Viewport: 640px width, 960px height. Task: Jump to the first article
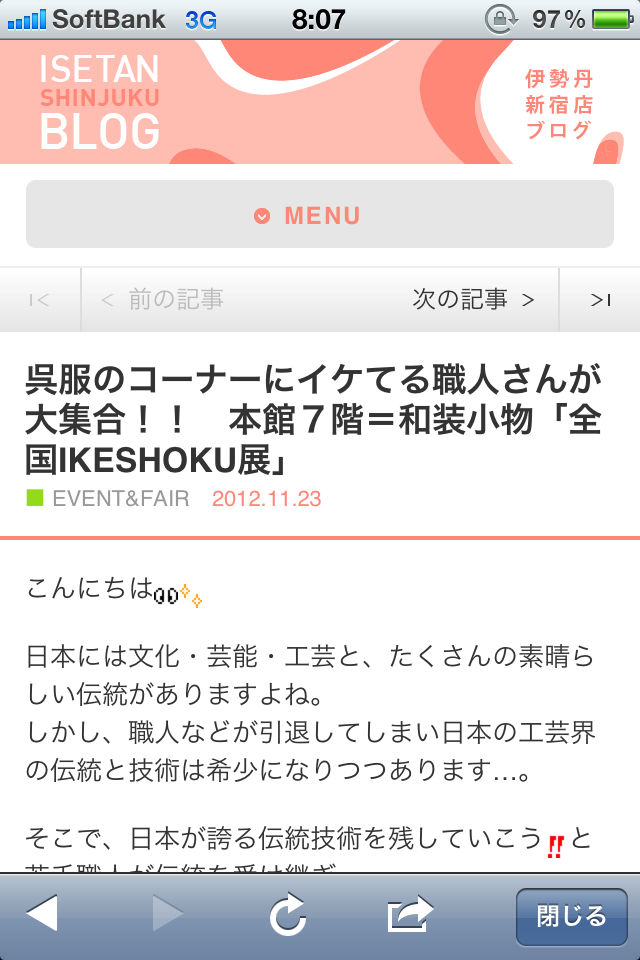(x=40, y=299)
